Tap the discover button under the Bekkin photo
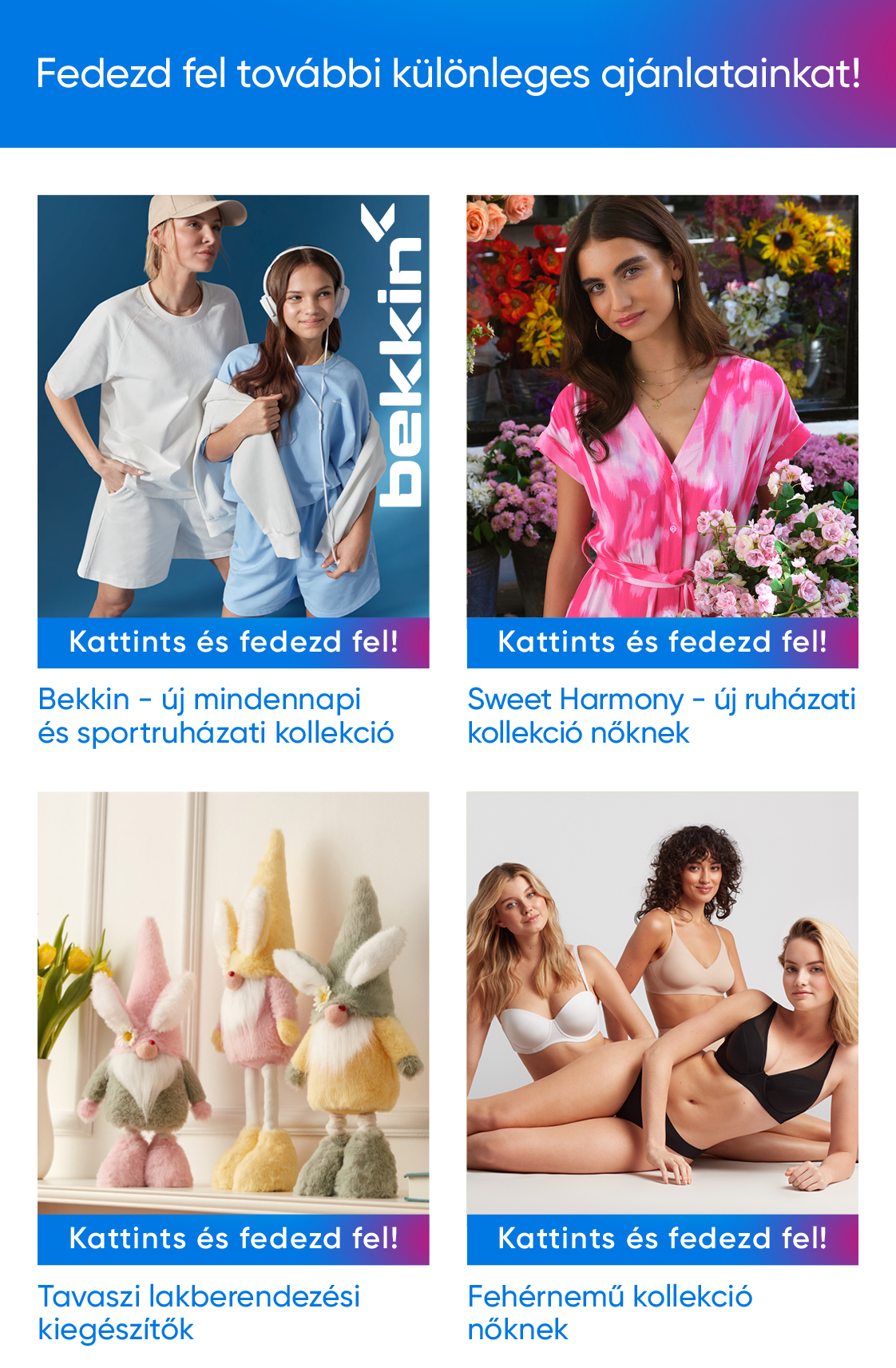Viewport: 896px width, 1368px height. [233, 642]
